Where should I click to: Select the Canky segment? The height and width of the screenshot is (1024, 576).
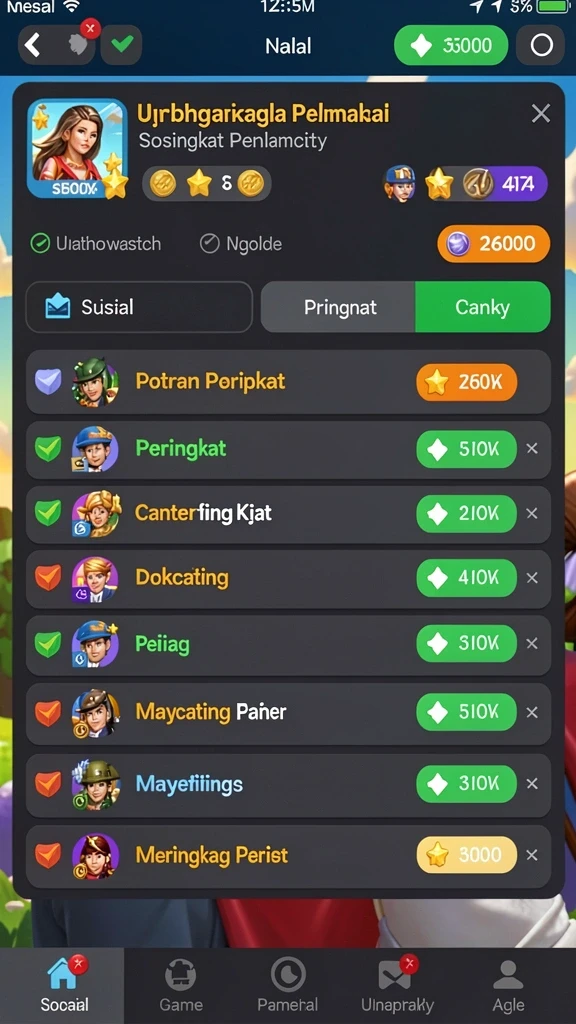[x=483, y=307]
